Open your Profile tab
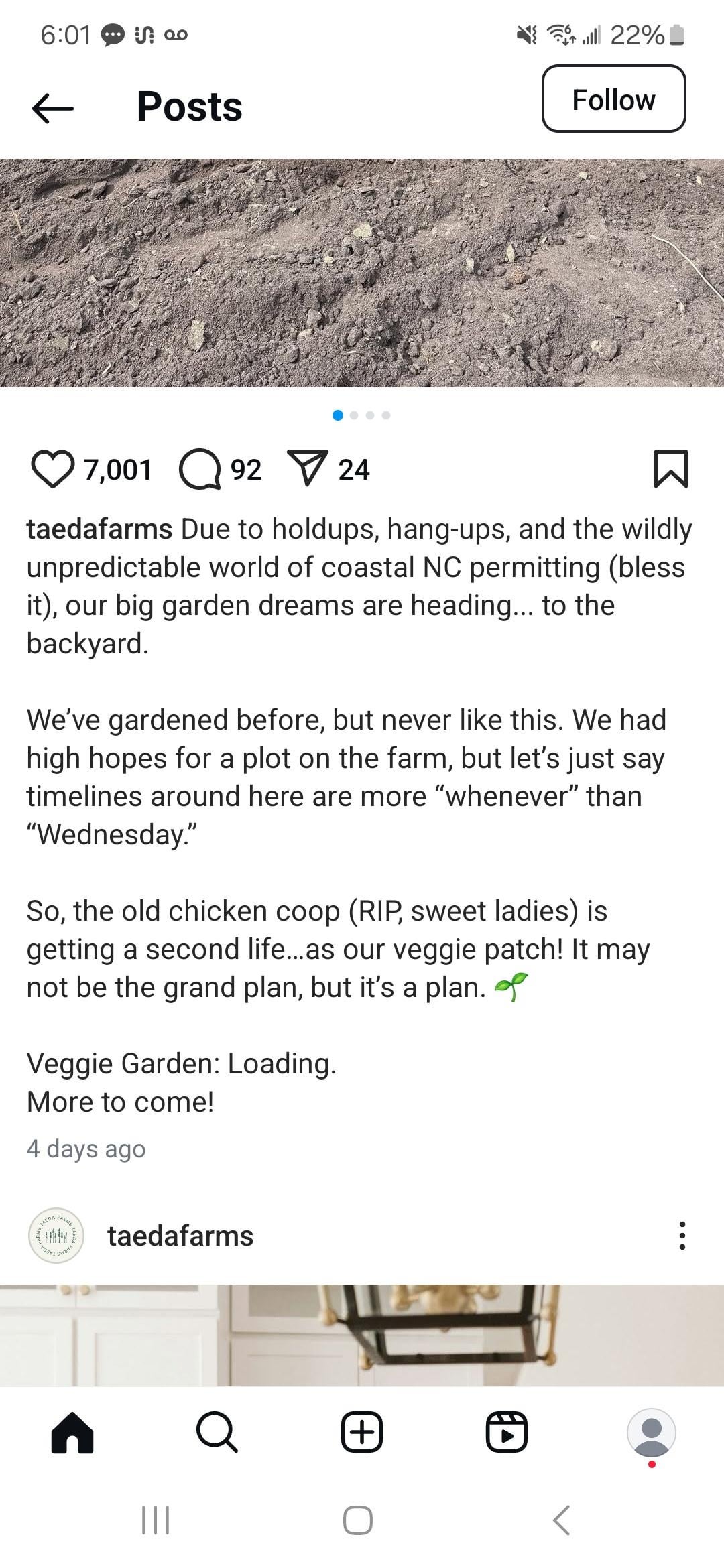Viewport: 724px width, 1568px height. click(x=652, y=1433)
